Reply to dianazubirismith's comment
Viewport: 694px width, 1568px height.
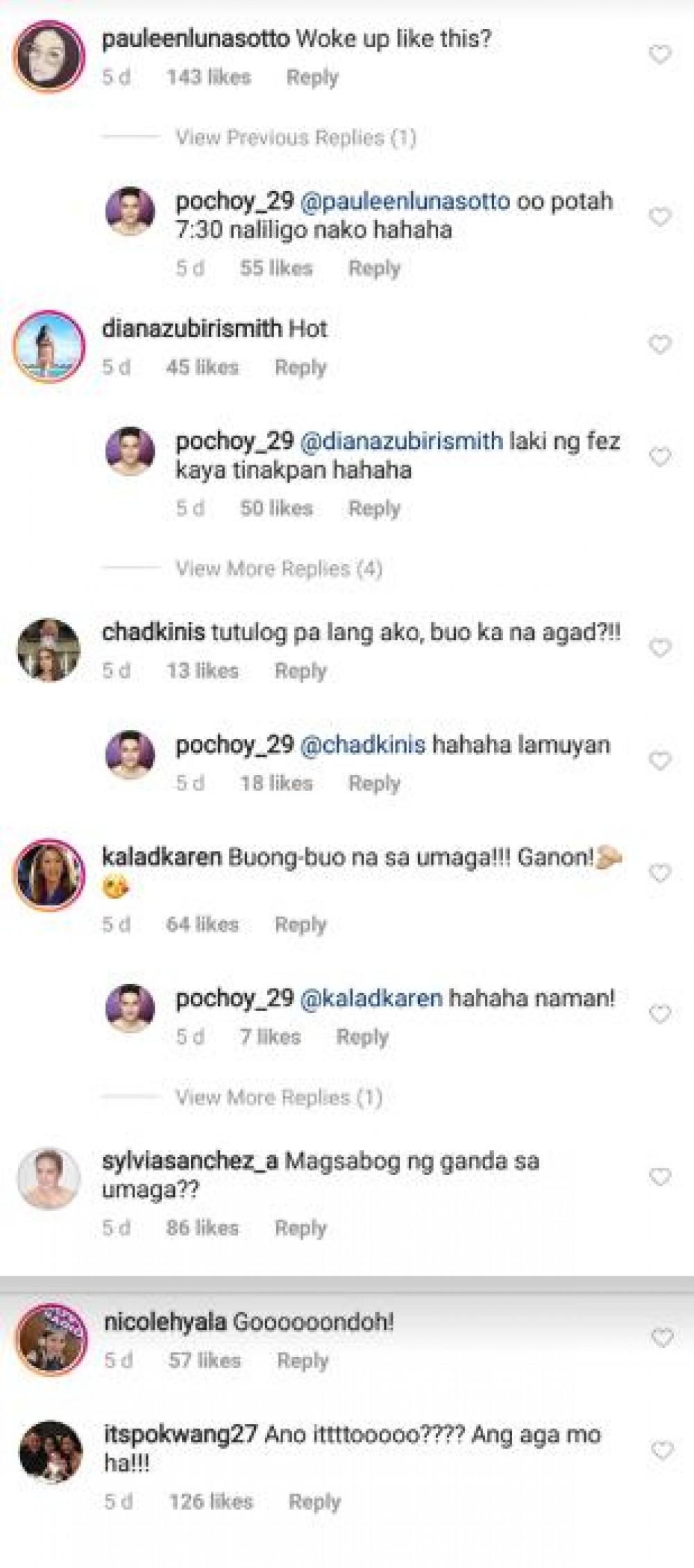click(300, 367)
